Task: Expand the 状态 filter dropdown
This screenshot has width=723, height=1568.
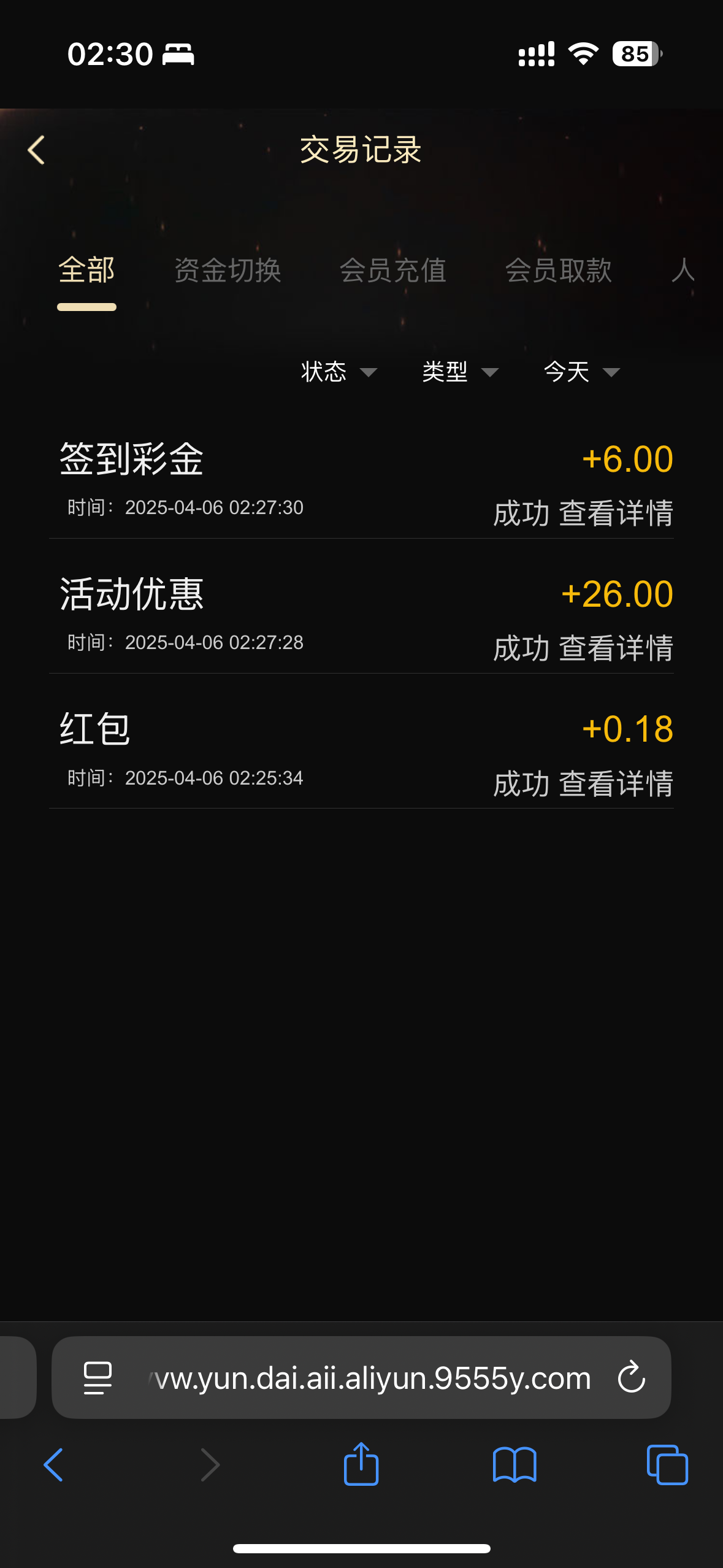Action: pos(339,372)
